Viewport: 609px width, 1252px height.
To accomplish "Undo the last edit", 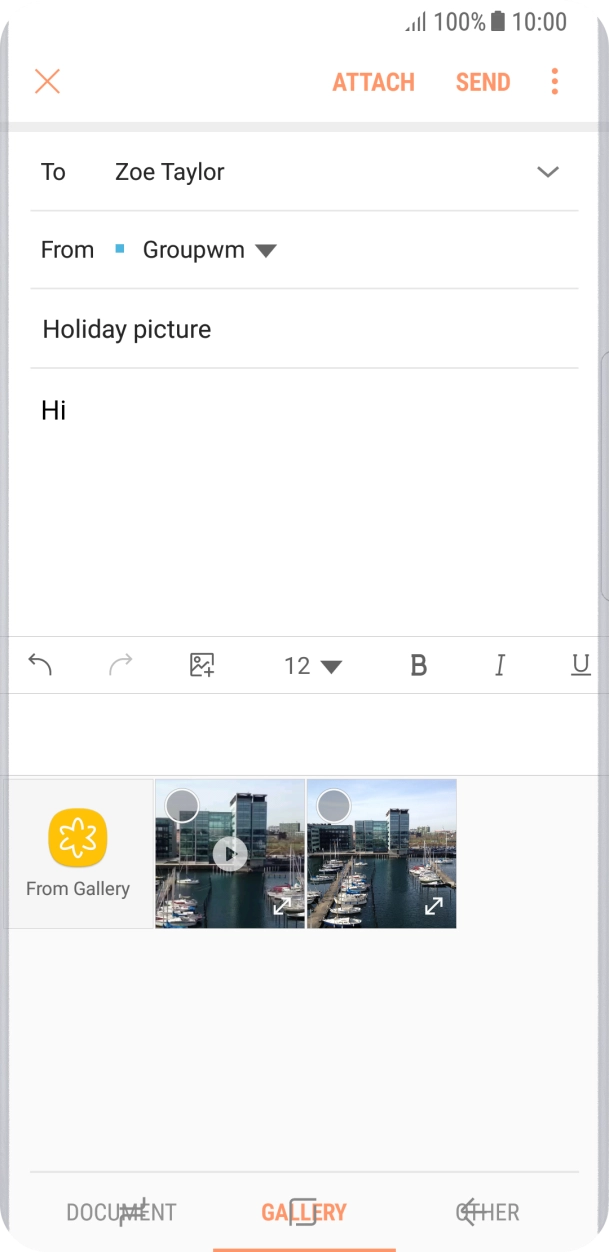I will 40,665.
